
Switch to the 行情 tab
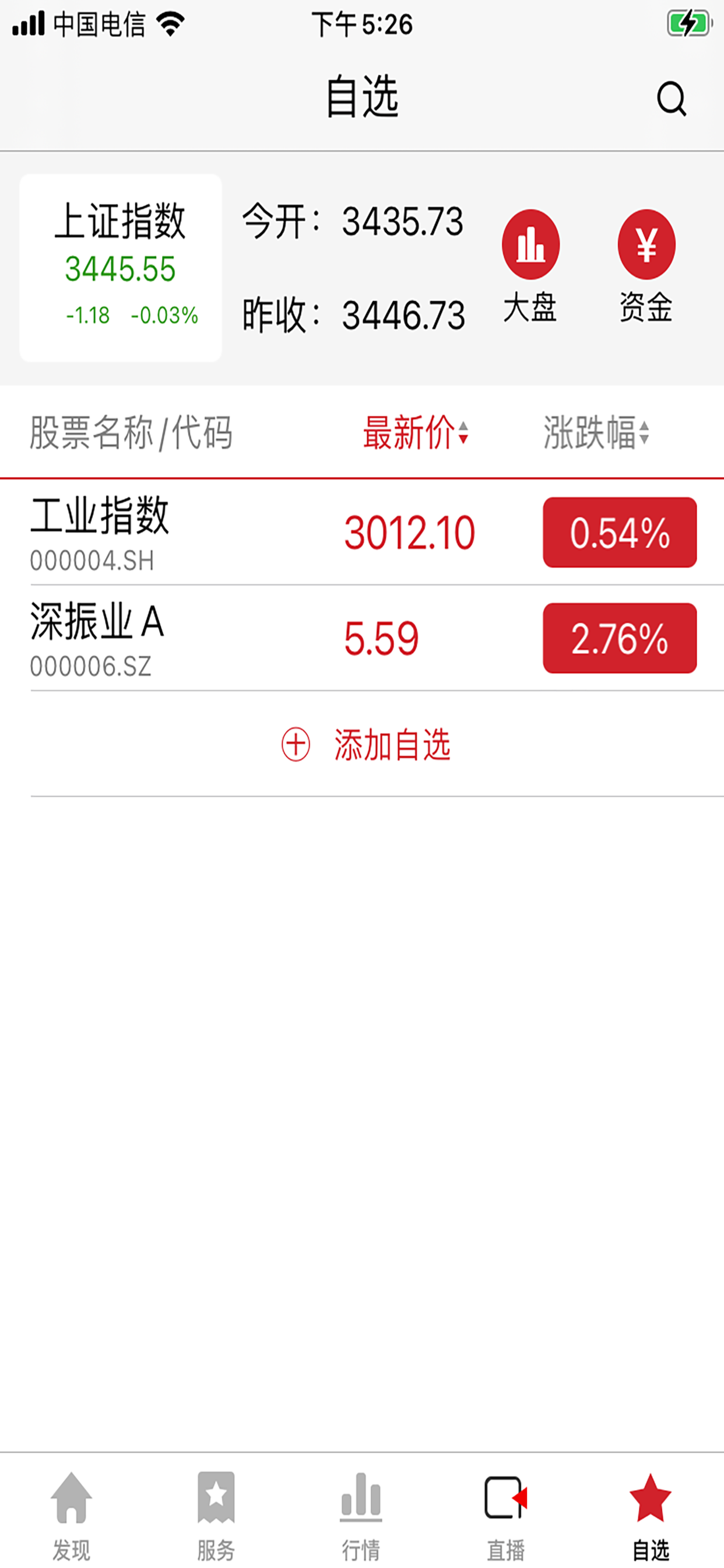[x=361, y=1515]
